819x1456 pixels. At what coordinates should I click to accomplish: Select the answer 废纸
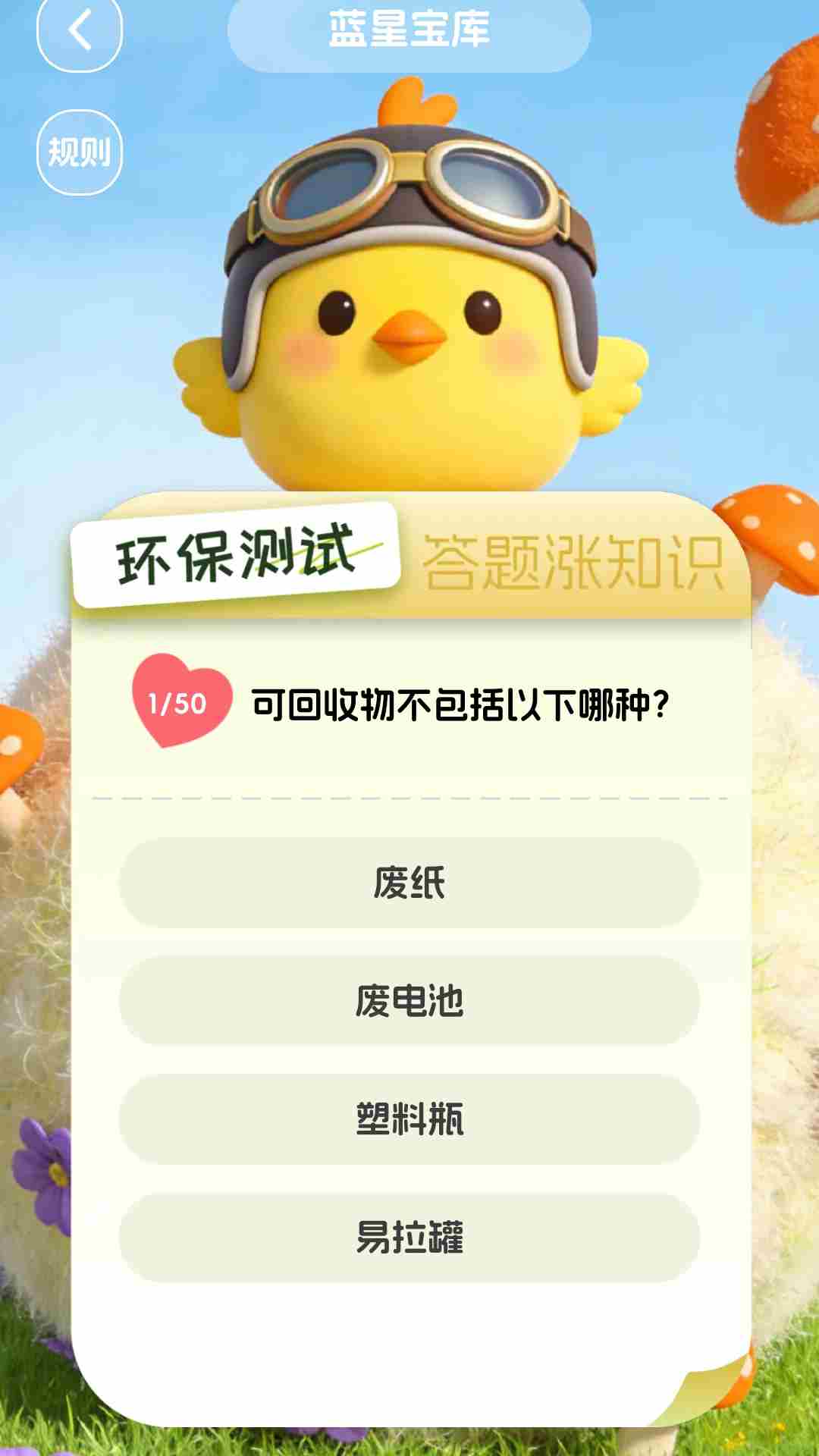(x=409, y=883)
